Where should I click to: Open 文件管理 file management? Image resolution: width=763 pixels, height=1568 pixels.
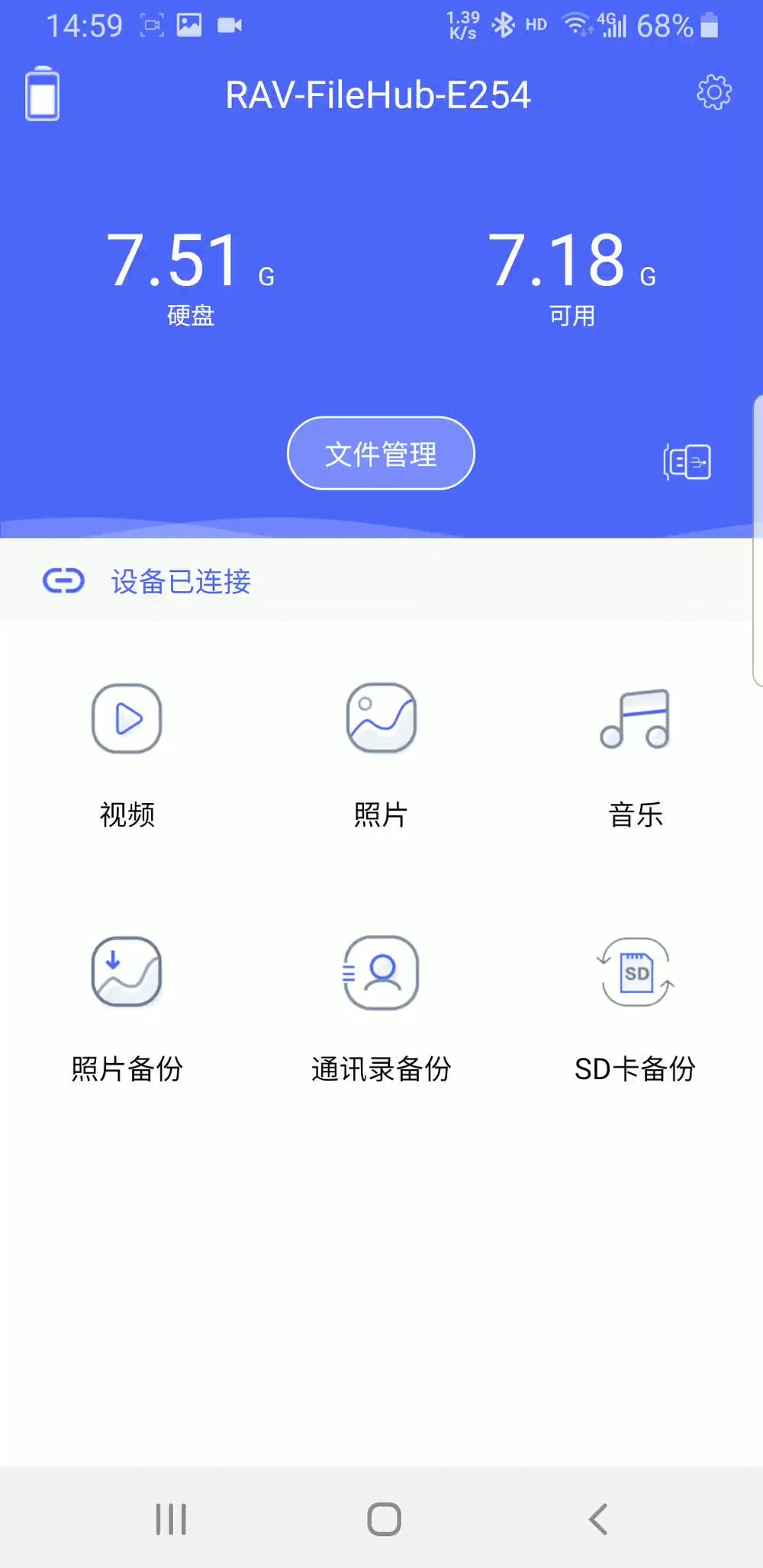[x=380, y=452]
